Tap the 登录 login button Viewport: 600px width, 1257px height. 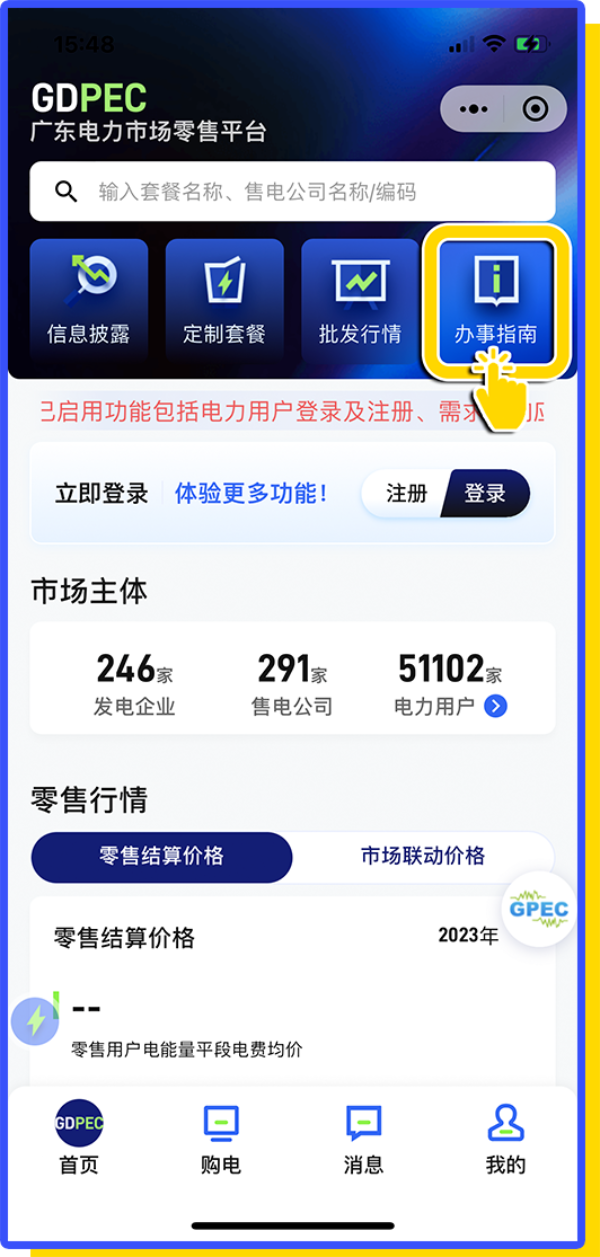[485, 493]
